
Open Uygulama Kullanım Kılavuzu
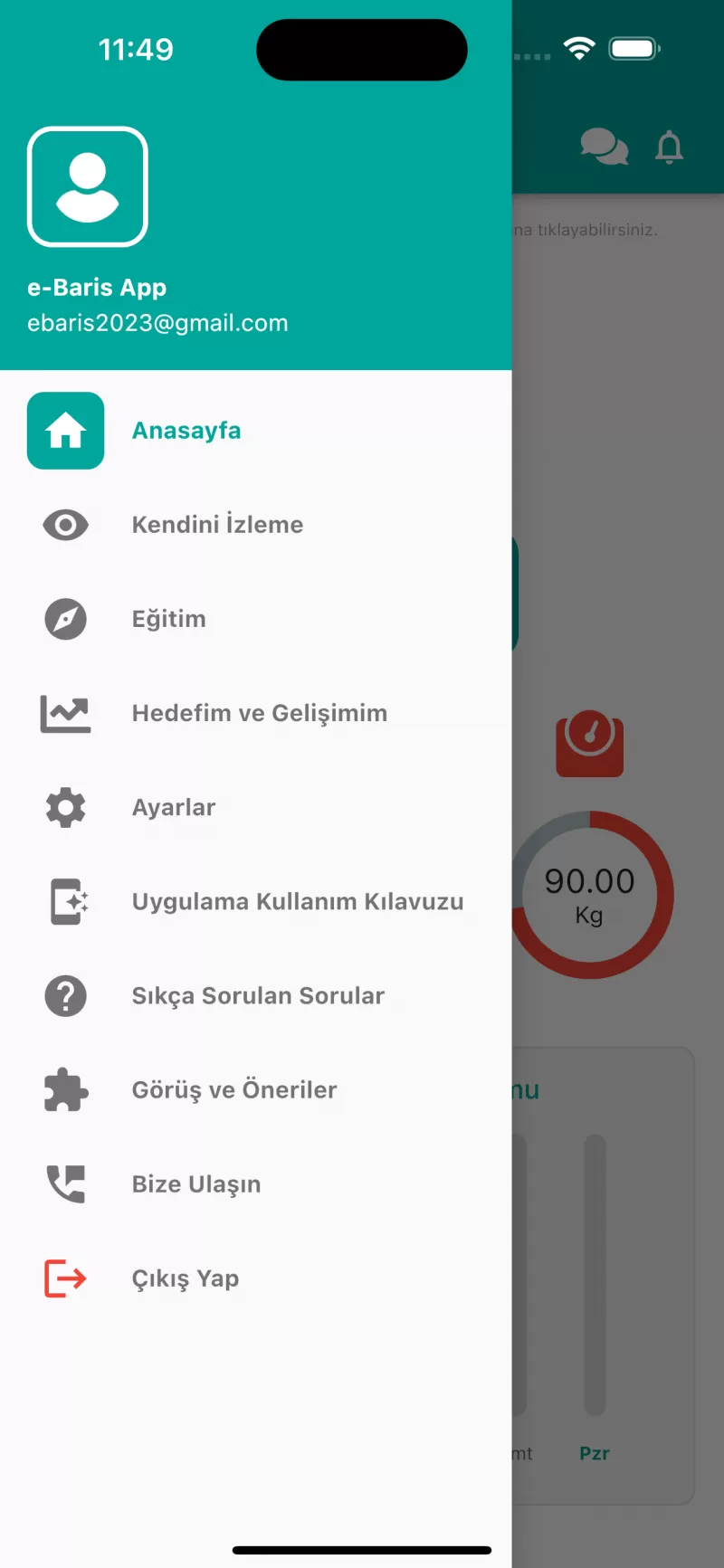[x=256, y=901]
